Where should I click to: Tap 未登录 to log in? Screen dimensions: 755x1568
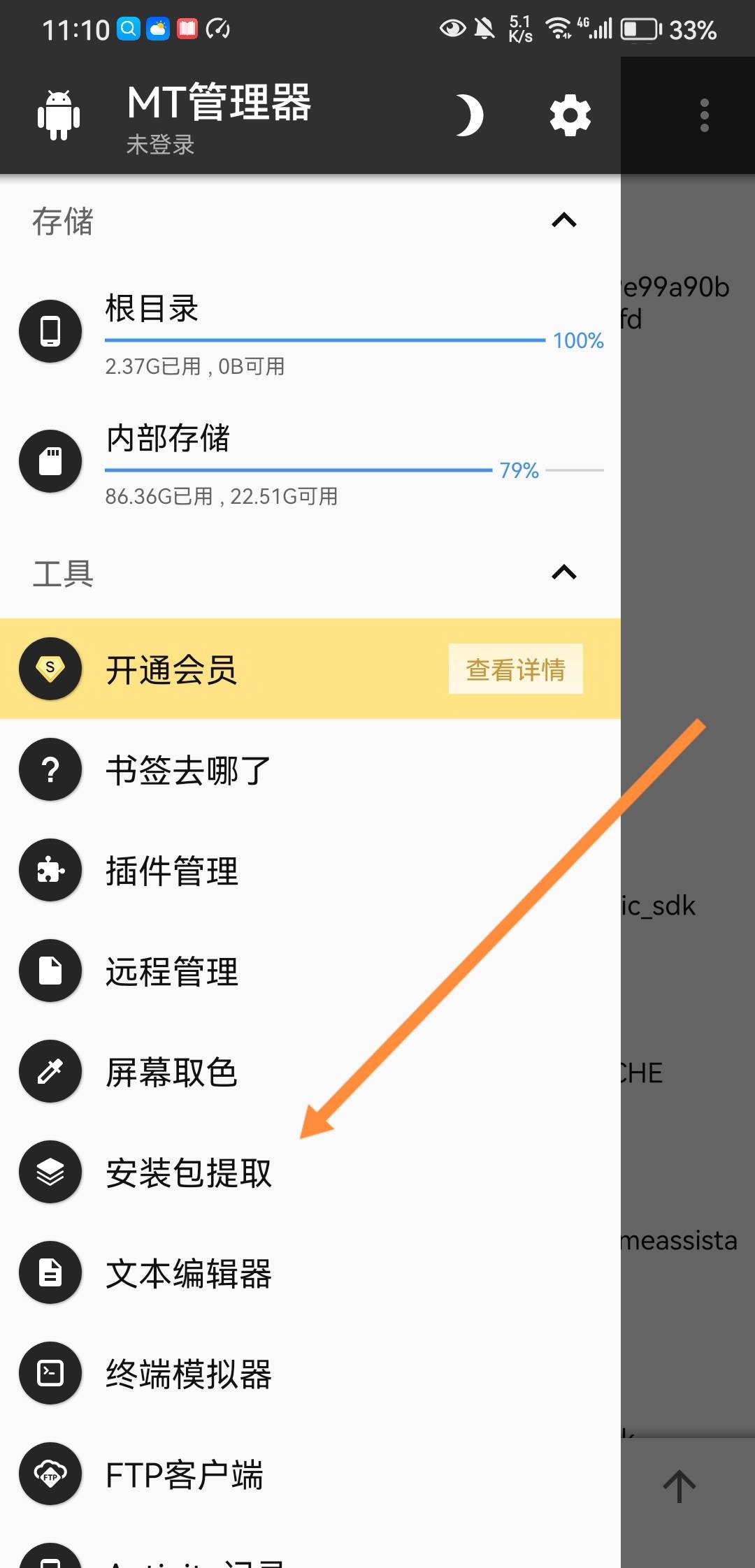tap(160, 145)
